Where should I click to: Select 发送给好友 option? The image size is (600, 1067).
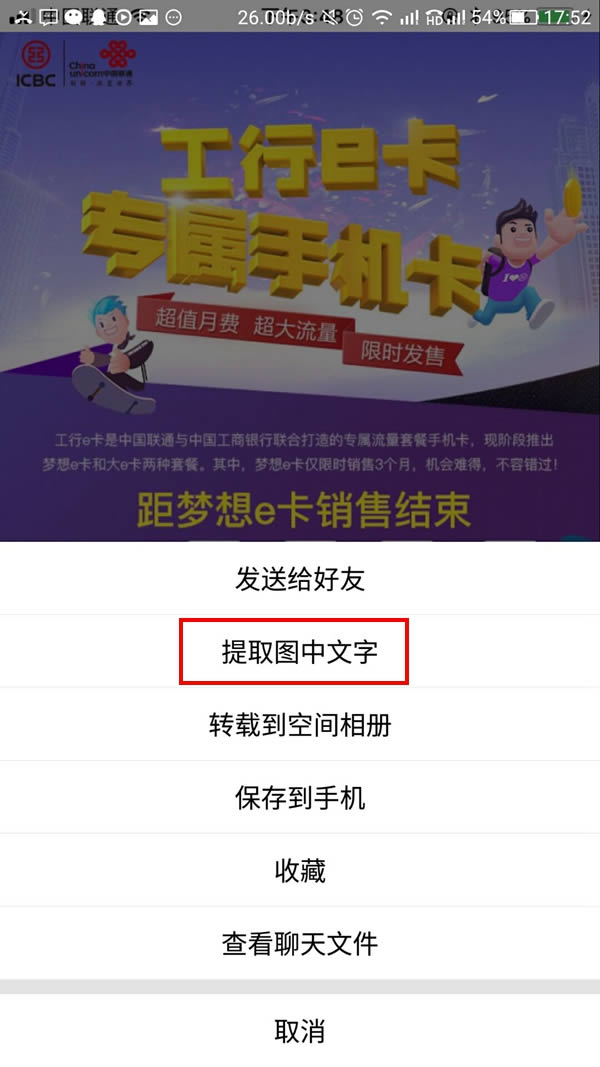tap(300, 579)
